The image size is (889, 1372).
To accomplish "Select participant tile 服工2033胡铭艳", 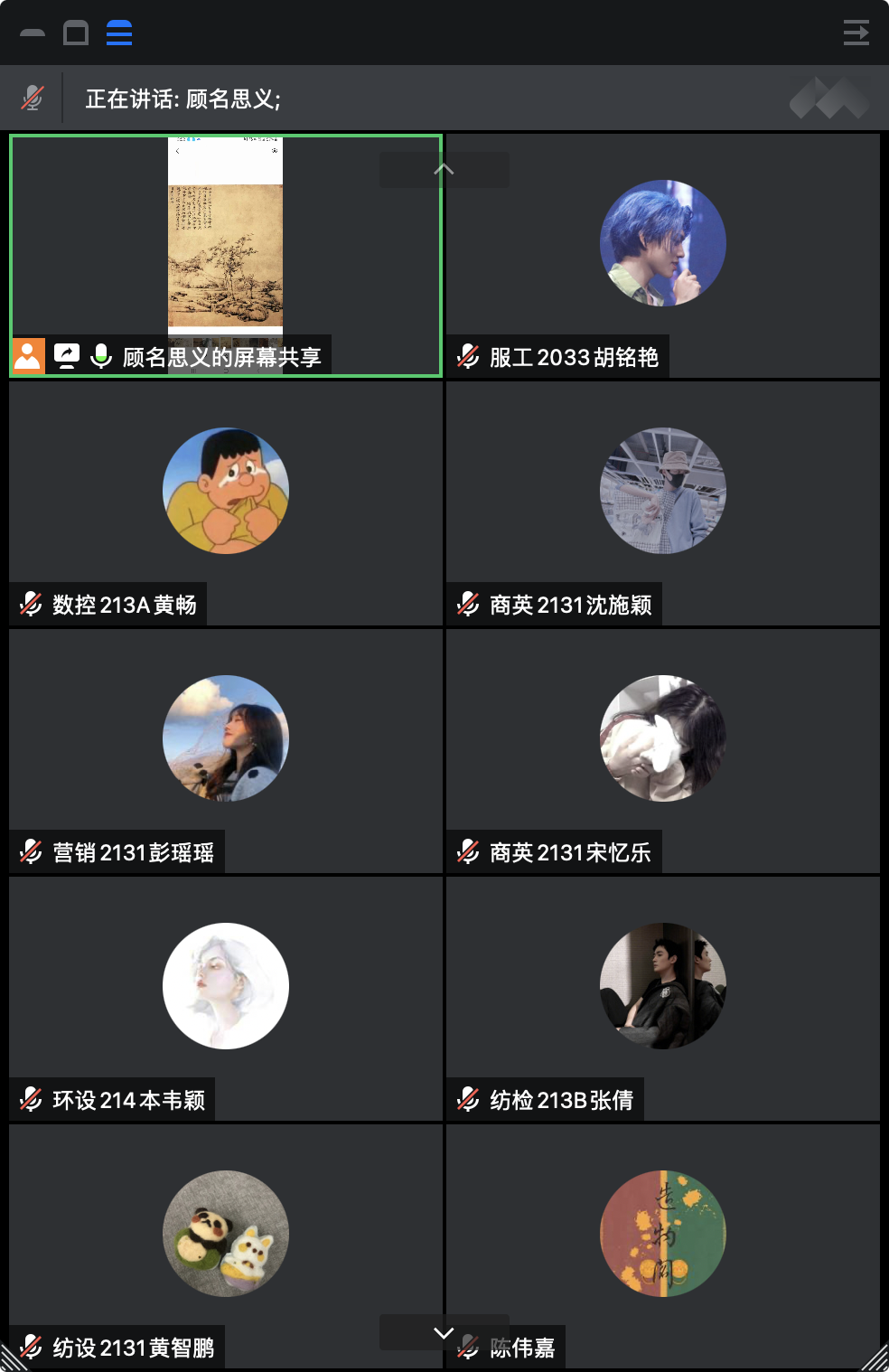I will pos(662,256).
